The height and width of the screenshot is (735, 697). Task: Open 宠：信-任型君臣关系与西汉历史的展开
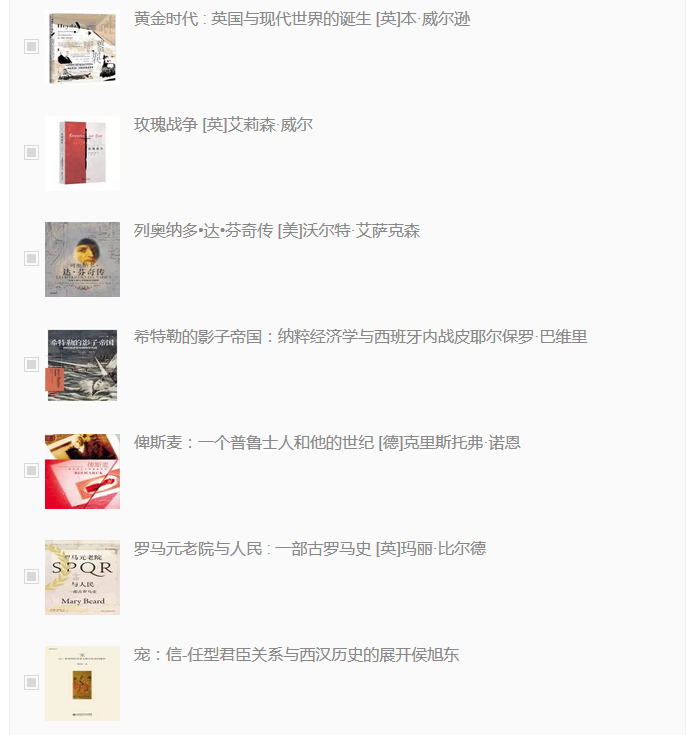tap(296, 655)
